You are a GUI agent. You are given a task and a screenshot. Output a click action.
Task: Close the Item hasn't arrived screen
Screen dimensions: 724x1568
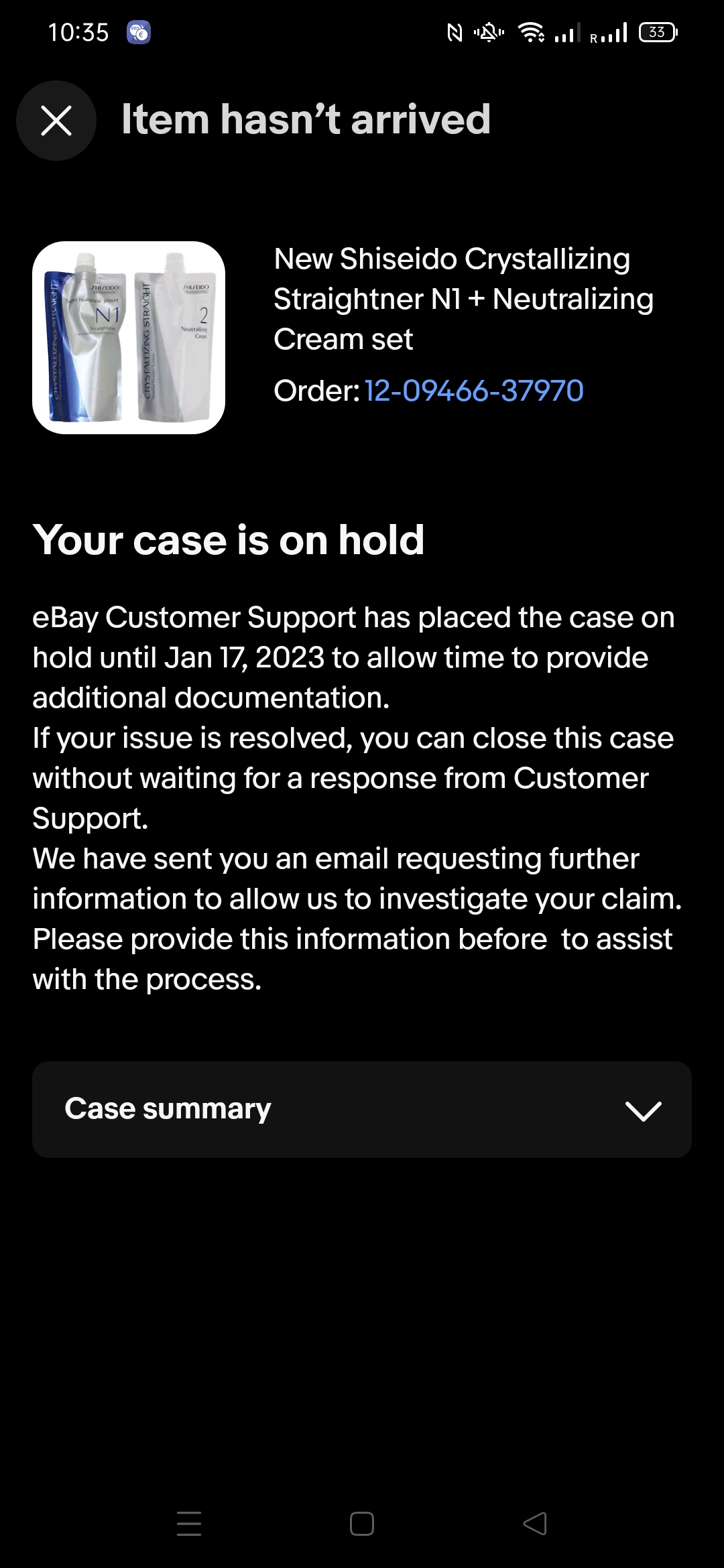[56, 121]
